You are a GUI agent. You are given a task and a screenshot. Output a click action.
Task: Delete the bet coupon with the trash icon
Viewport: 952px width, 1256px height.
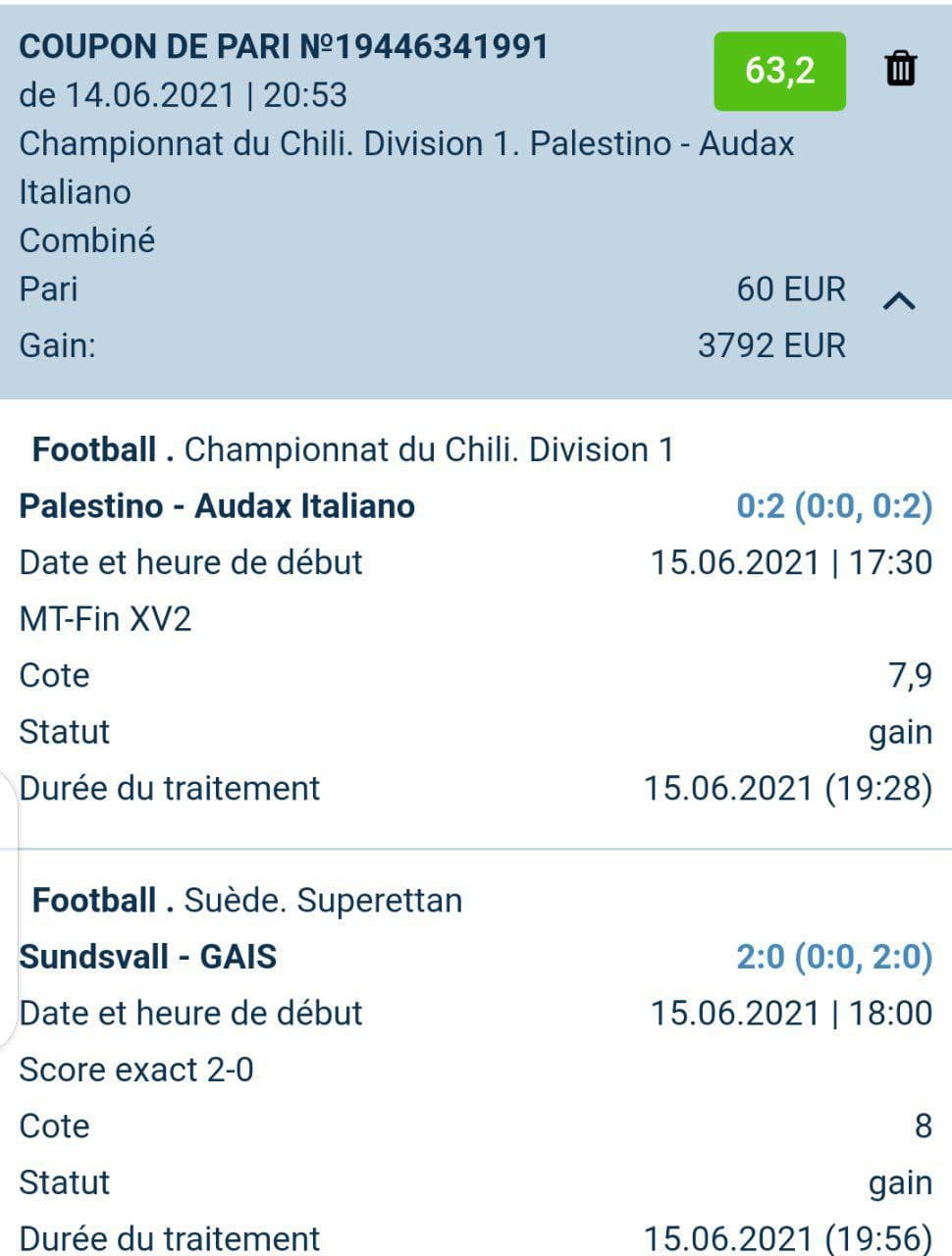[x=900, y=70]
